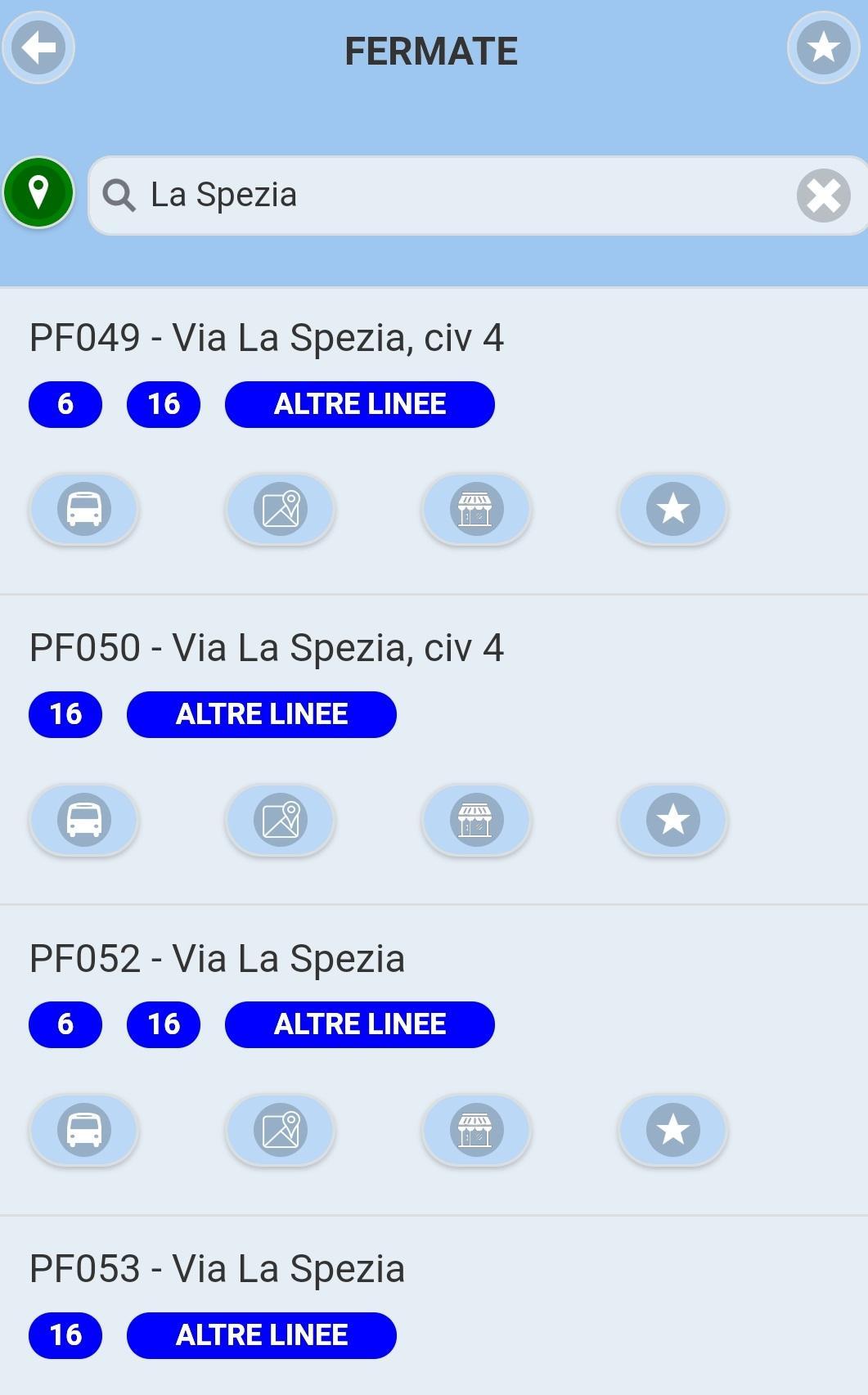The height and width of the screenshot is (1395, 868).
Task: Toggle the favorite star on PF052
Action: point(672,1131)
